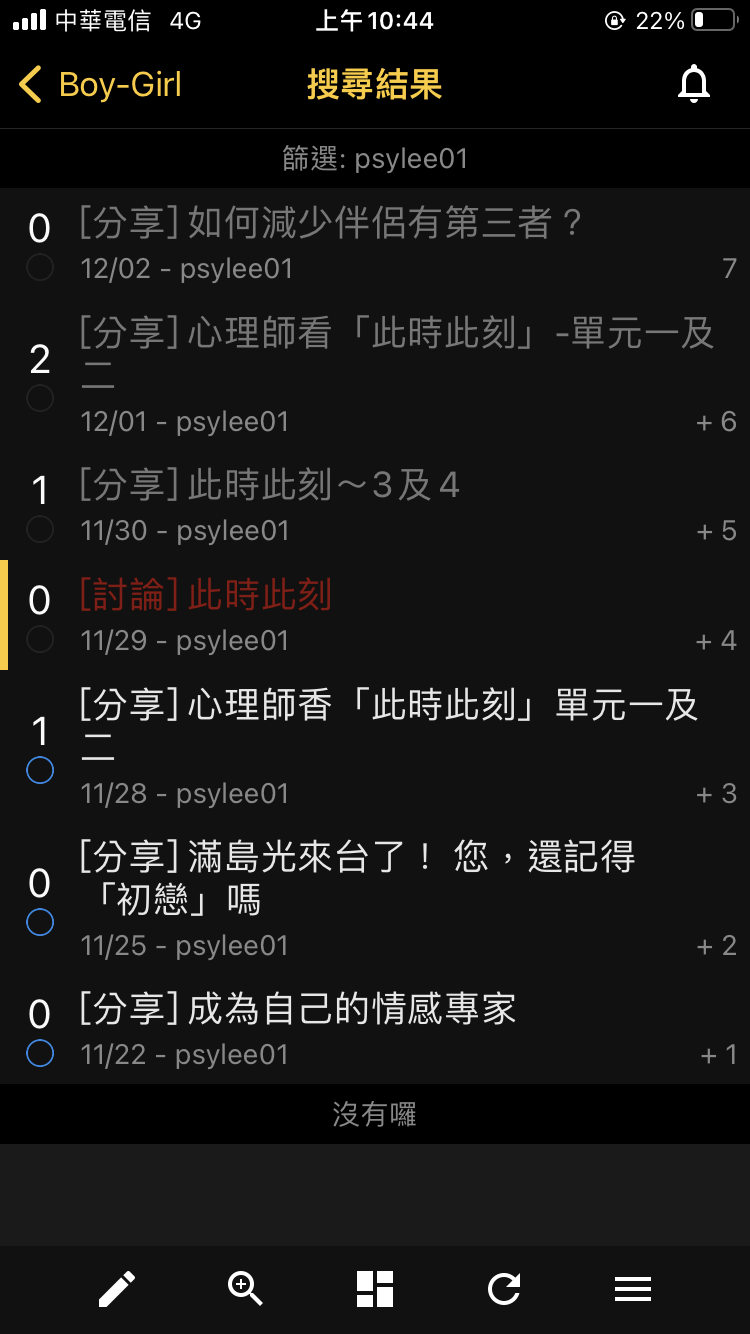750x1334 pixels.
Task: Open the hamburger menu
Action: pyautogui.click(x=633, y=1289)
